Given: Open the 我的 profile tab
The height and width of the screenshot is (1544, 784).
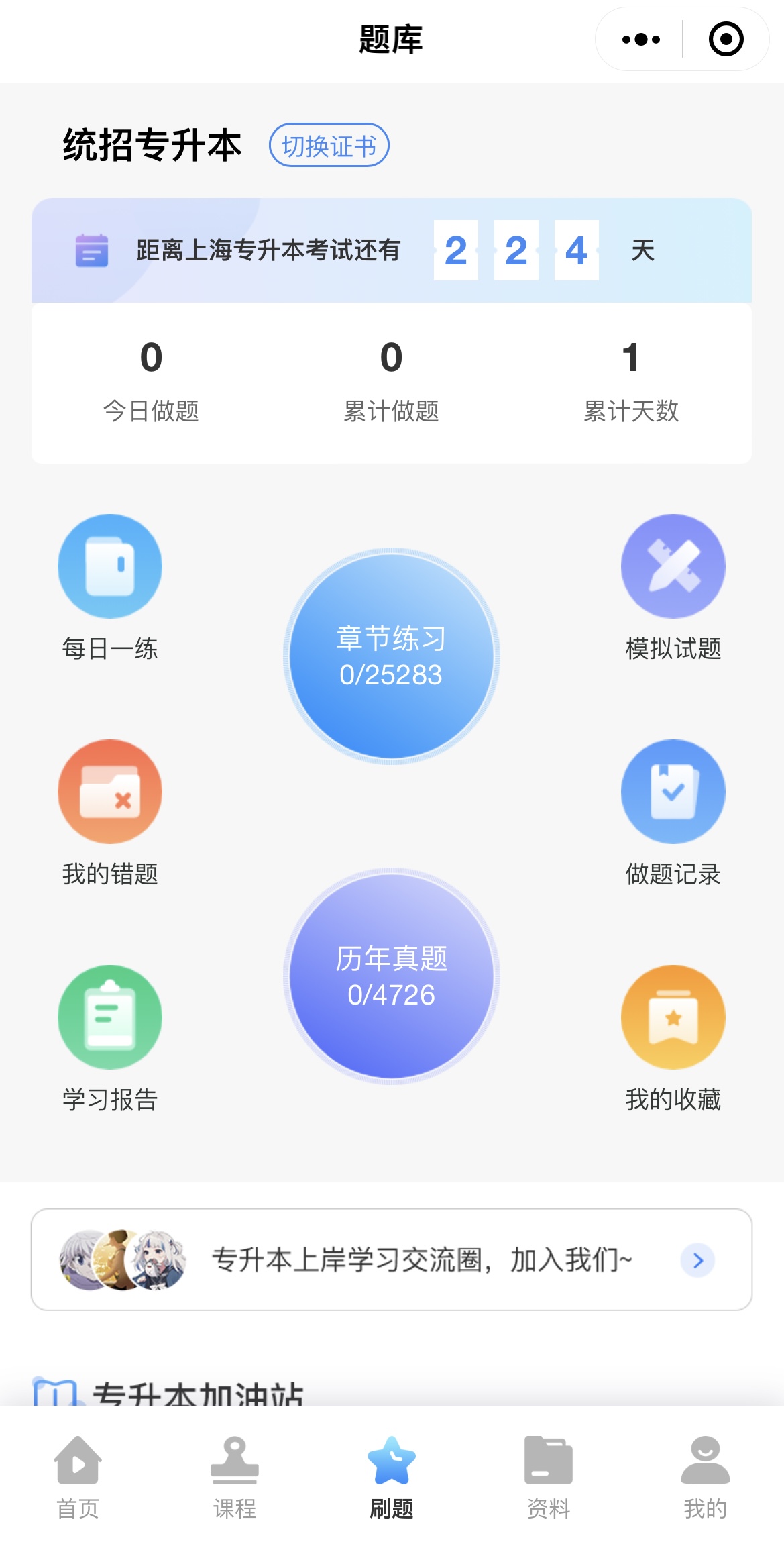Looking at the screenshot, I should (x=706, y=1476).
